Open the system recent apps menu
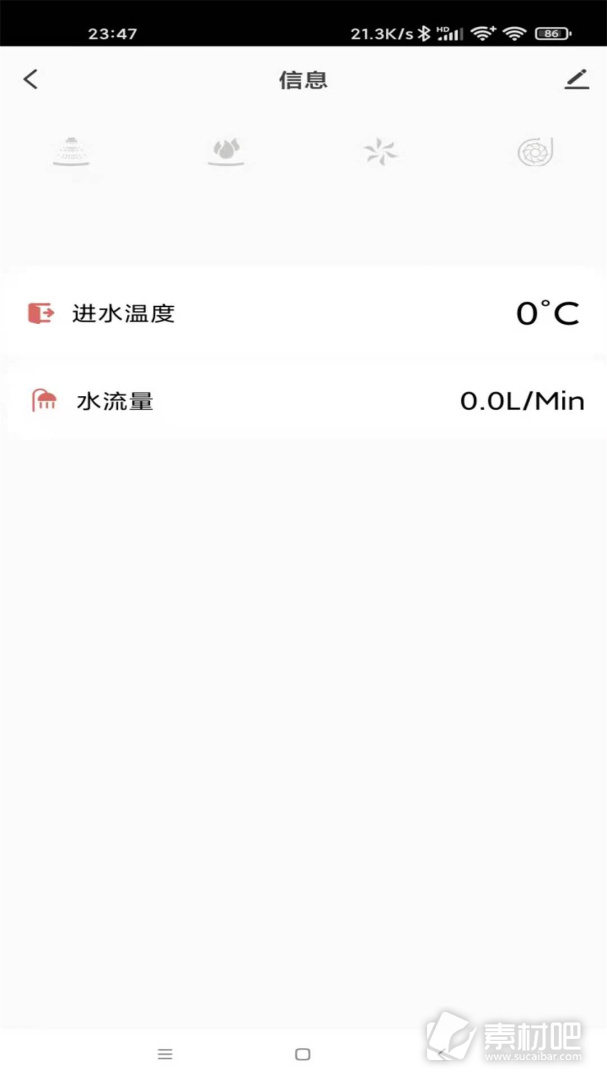 pyautogui.click(x=165, y=1054)
